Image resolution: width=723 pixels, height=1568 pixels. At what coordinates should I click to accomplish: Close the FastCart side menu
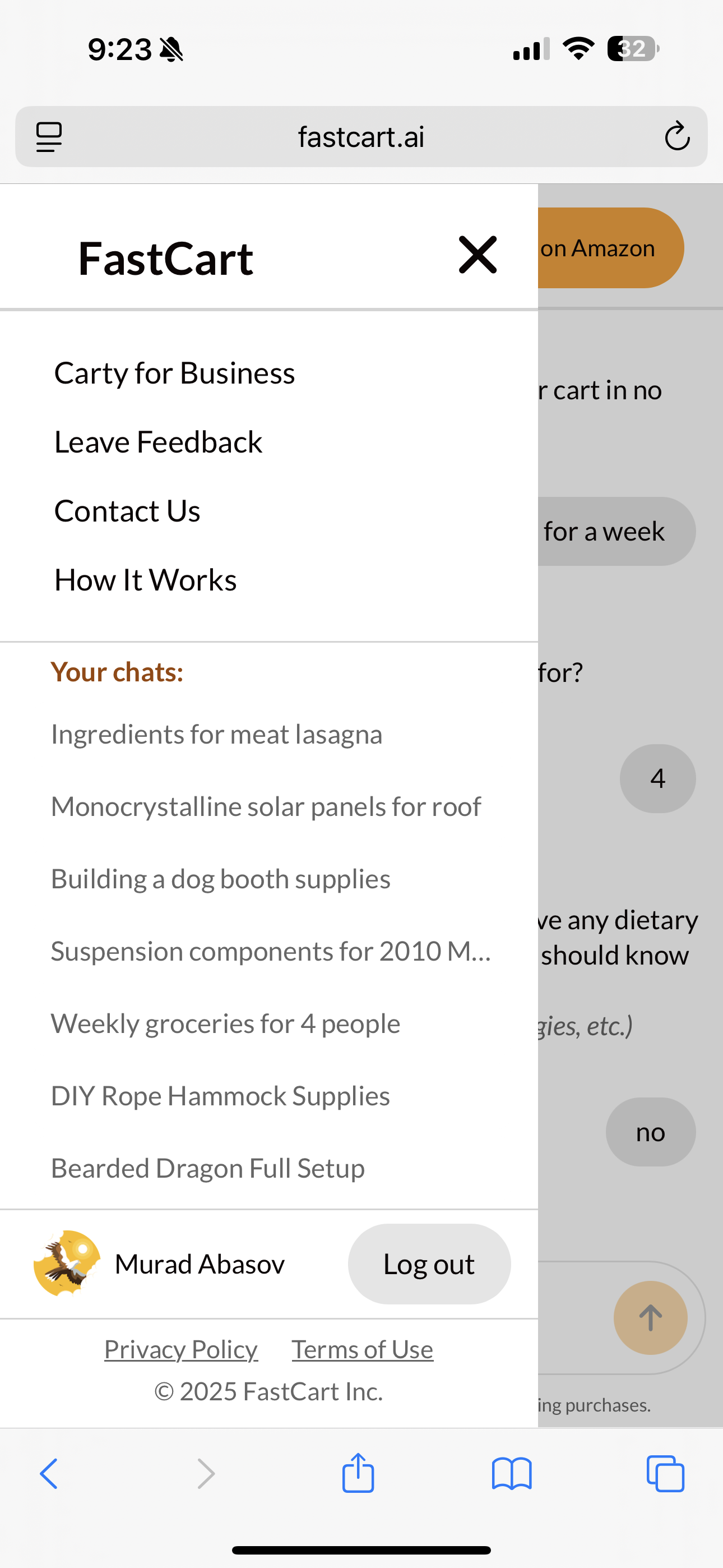(x=478, y=255)
